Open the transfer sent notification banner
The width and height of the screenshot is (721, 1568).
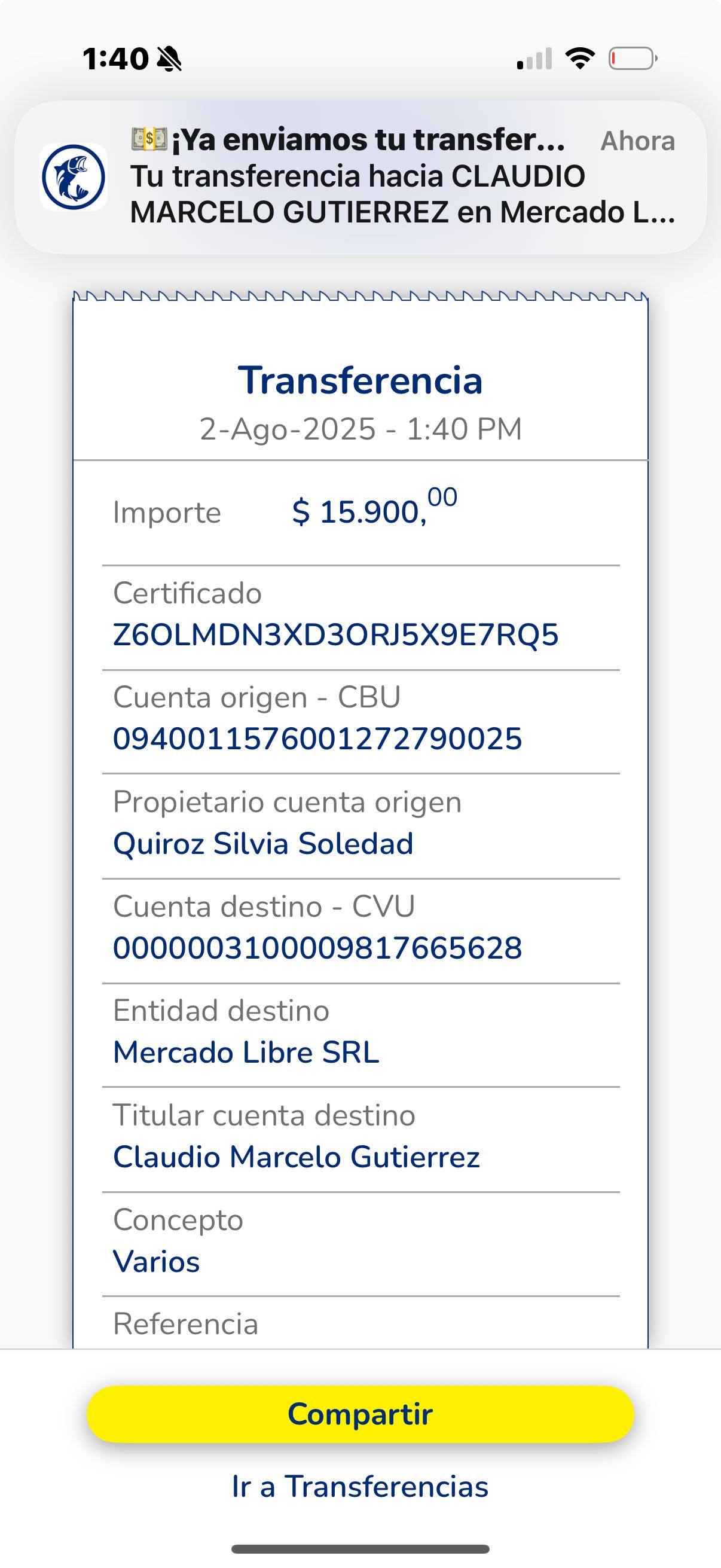coord(360,176)
